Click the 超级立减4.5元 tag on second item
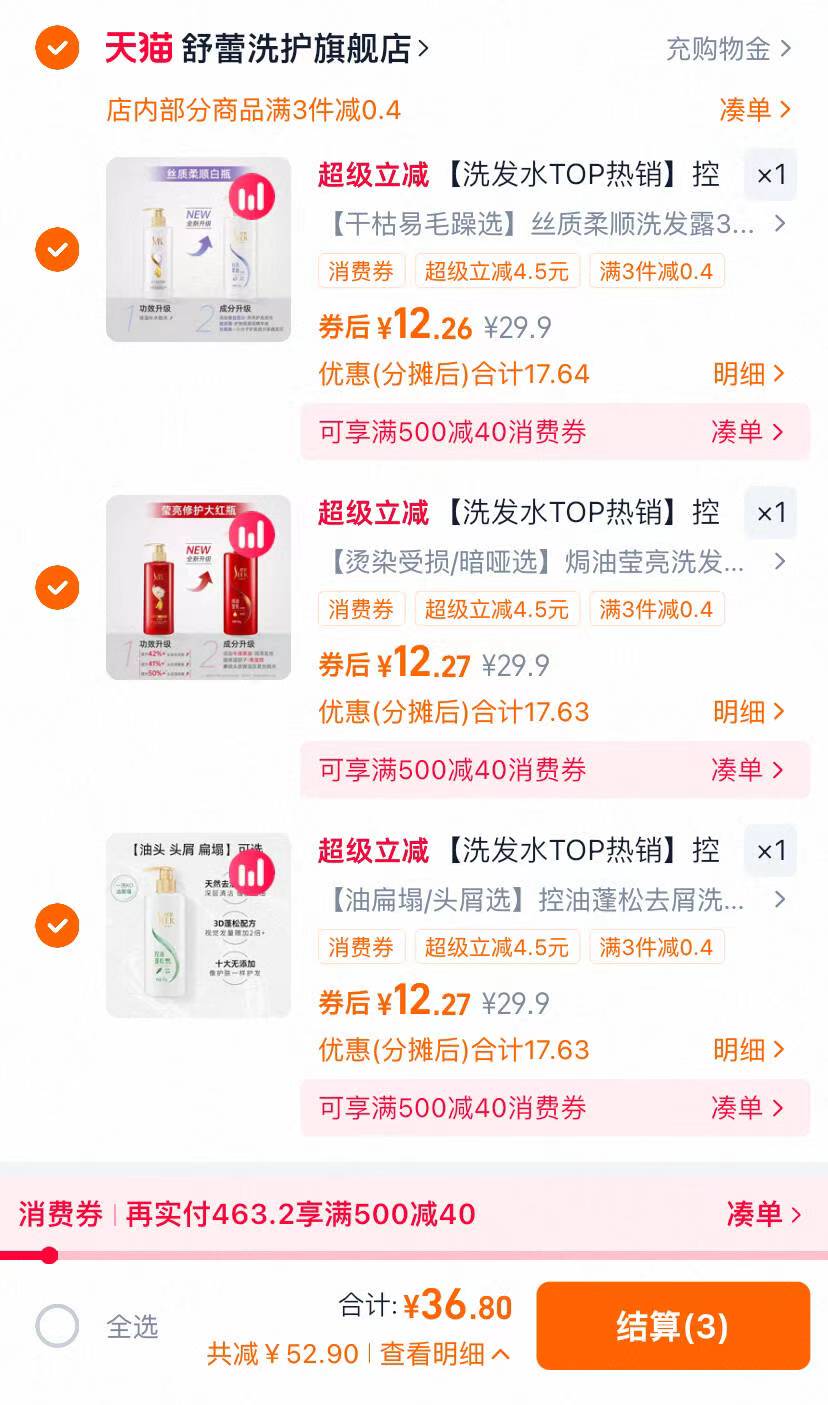The width and height of the screenshot is (828, 1405). 498,608
